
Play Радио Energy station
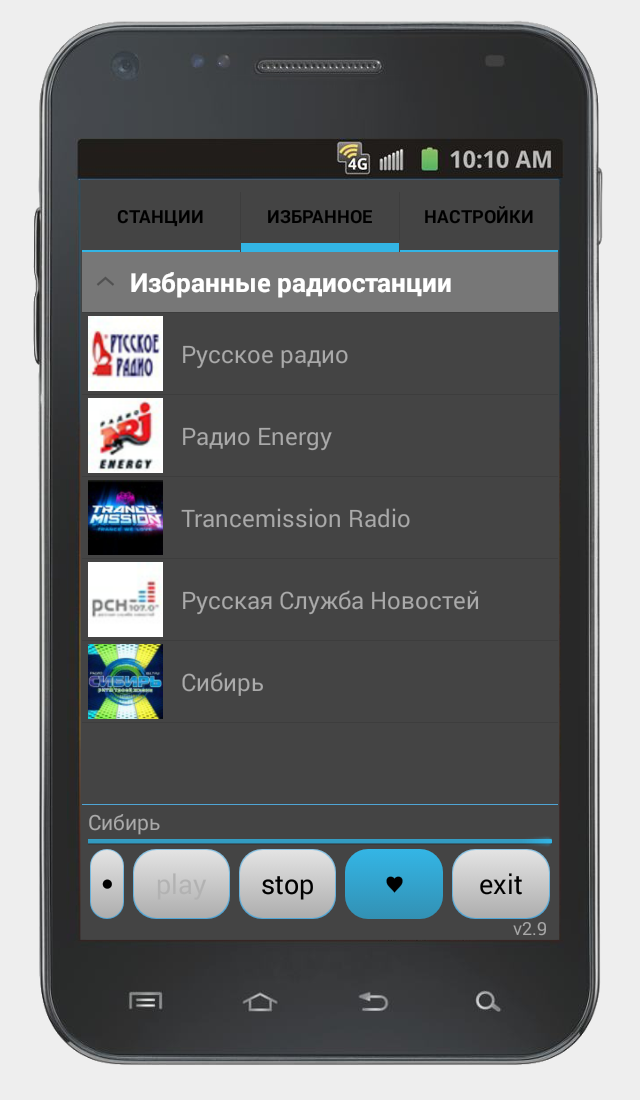(320, 436)
